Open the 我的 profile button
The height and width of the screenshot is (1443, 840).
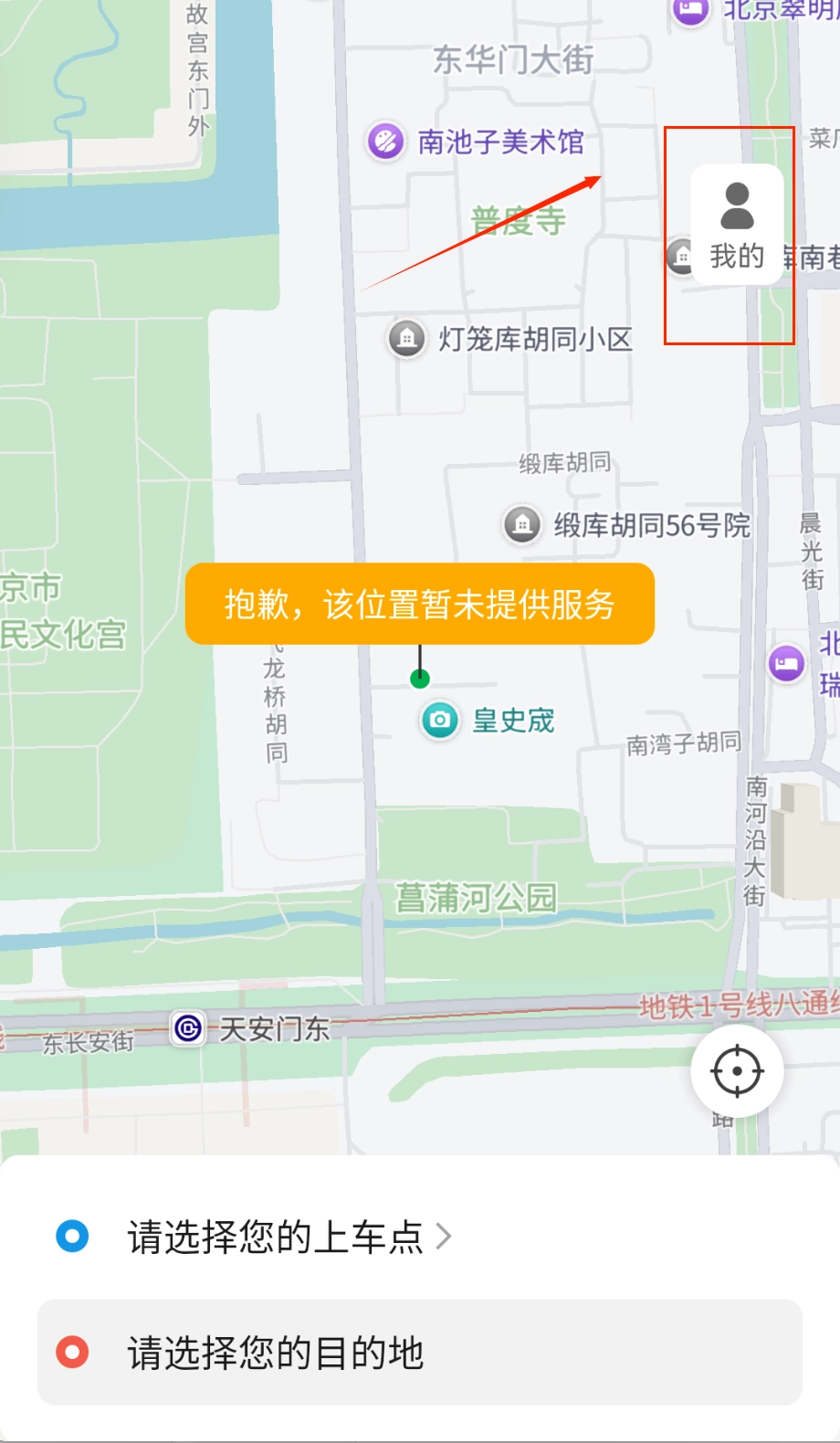pyautogui.click(x=737, y=225)
